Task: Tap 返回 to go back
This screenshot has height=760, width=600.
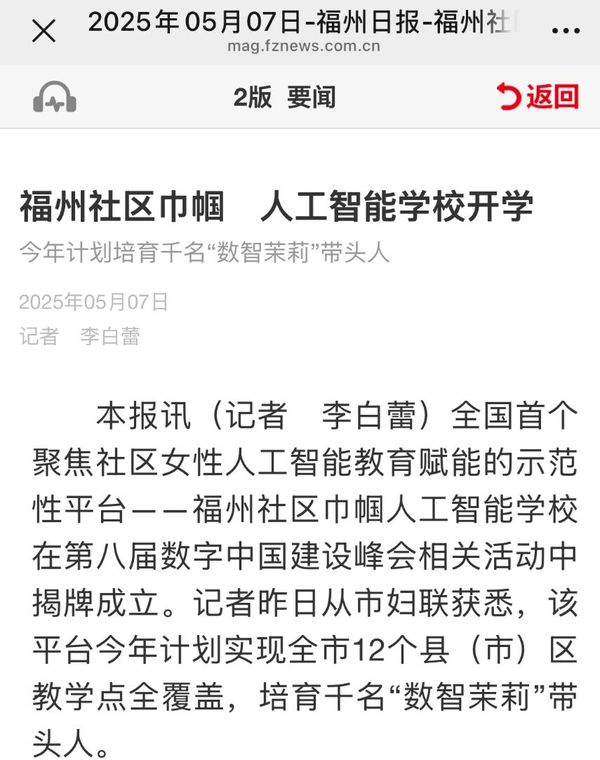Action: point(538,97)
